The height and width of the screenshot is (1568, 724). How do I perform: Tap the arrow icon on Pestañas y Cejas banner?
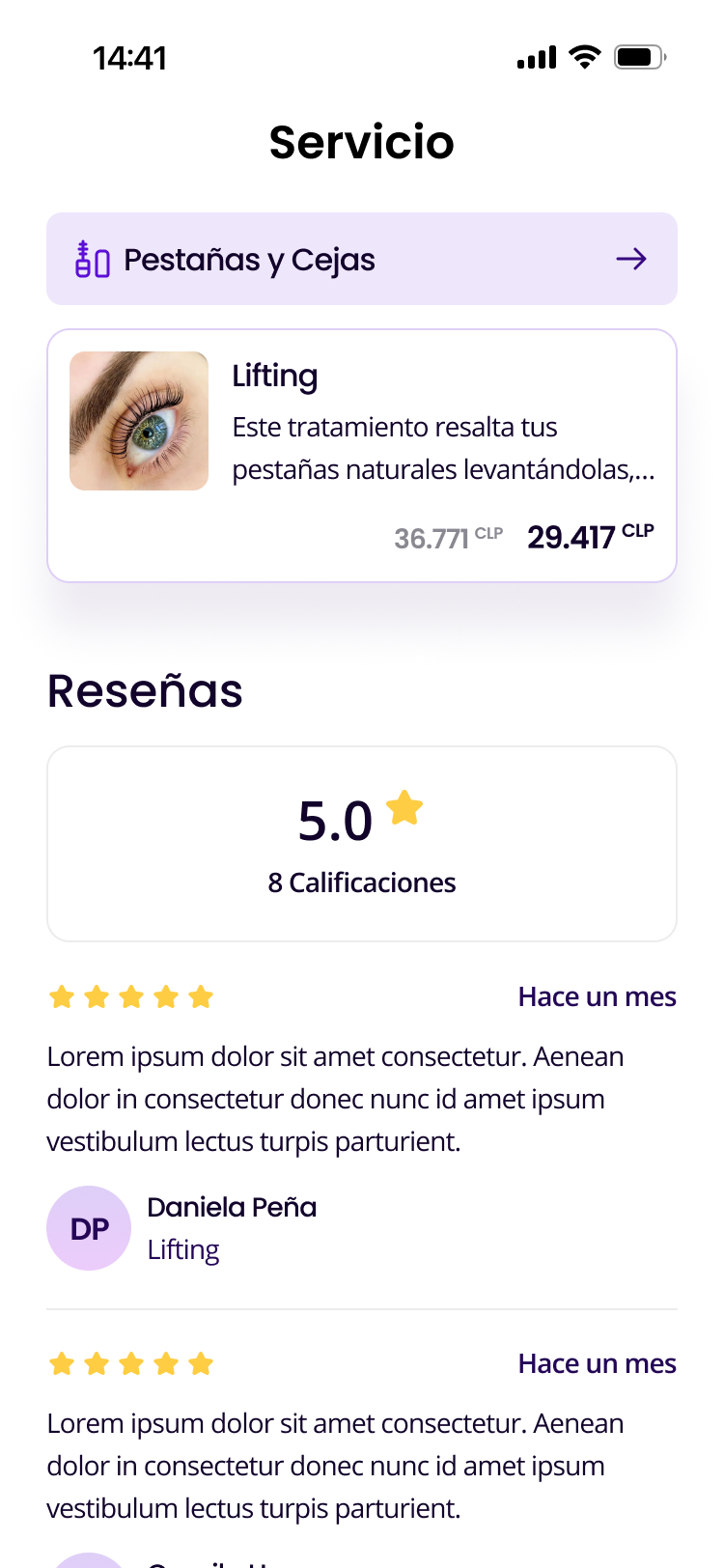coord(631,259)
